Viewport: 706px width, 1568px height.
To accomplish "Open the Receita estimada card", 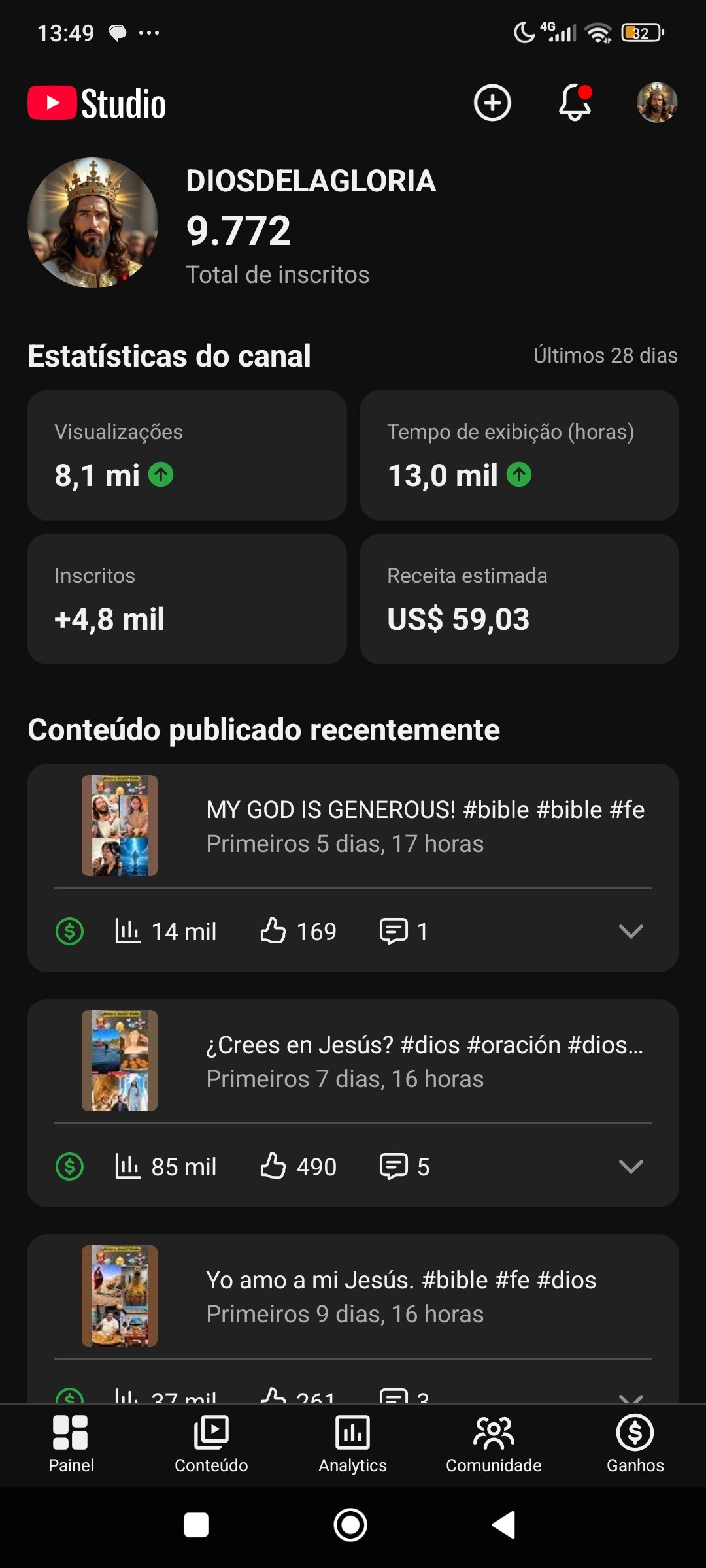I will point(519,599).
